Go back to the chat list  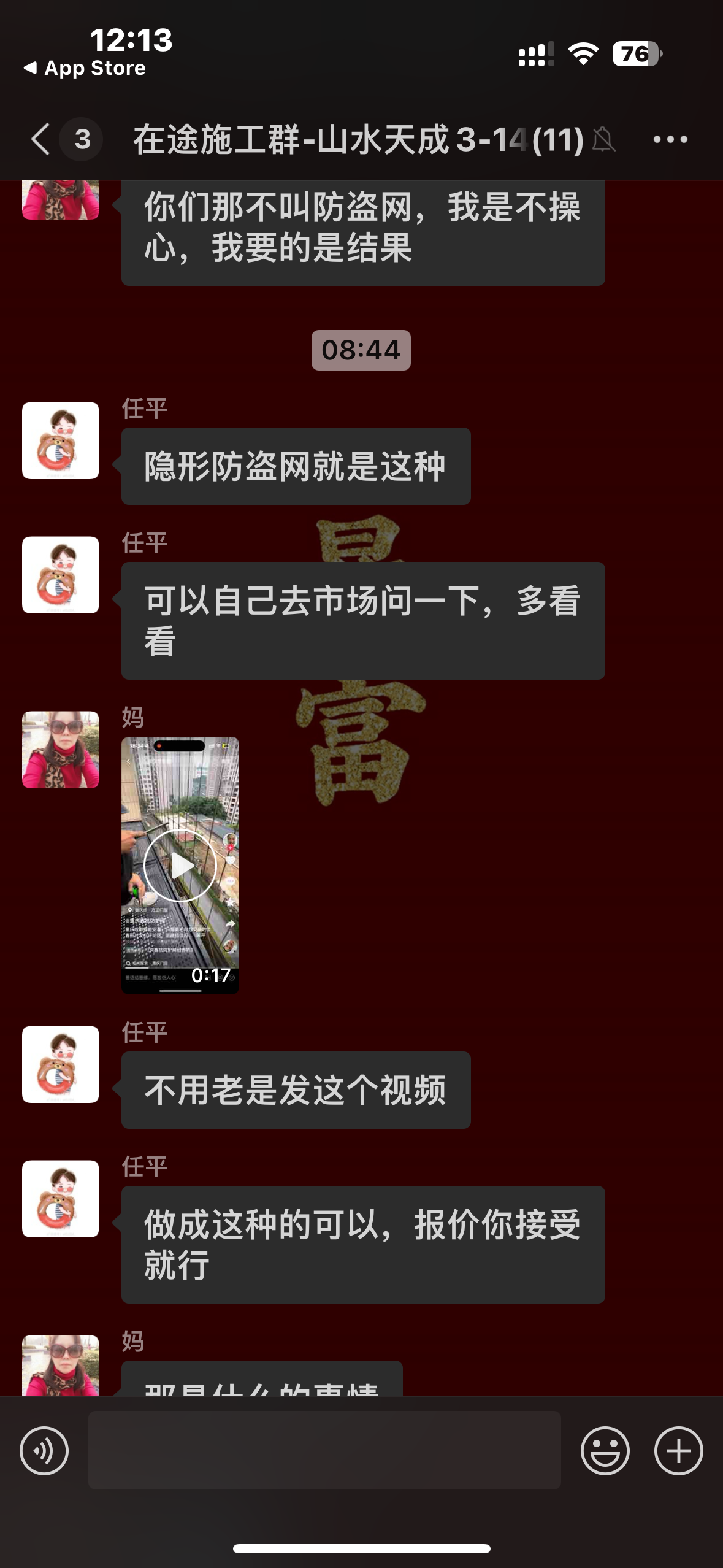tap(40, 139)
